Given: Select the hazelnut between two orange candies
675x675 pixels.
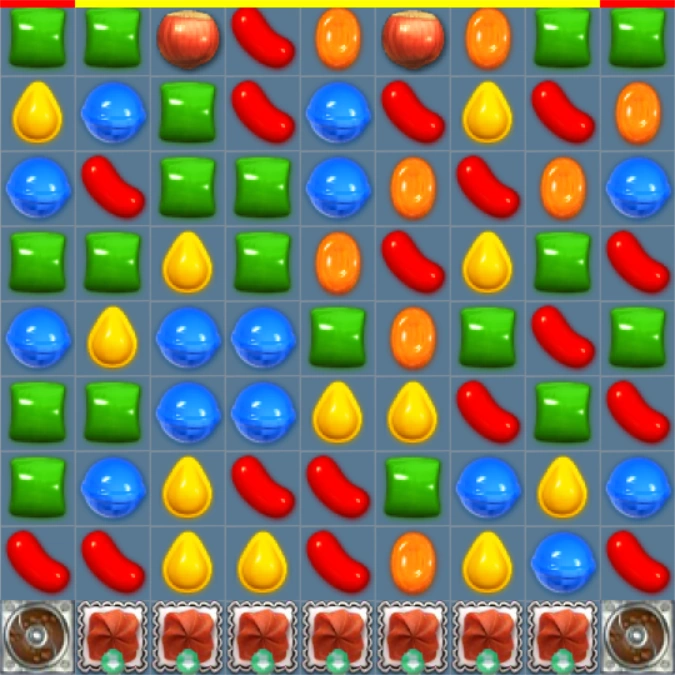Looking at the screenshot, I should click(x=412, y=38).
